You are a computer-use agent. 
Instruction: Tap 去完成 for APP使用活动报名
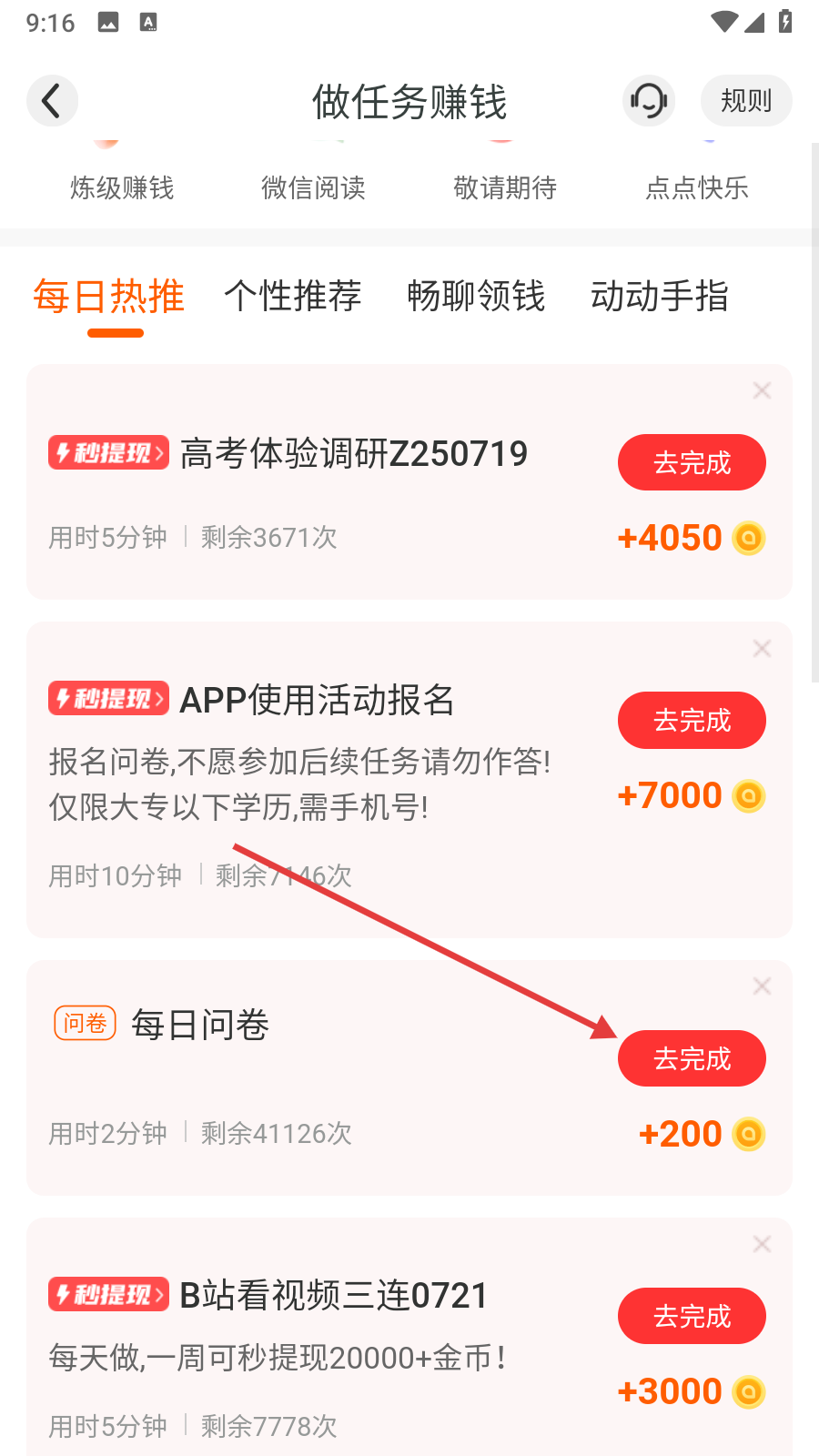pyautogui.click(x=692, y=721)
